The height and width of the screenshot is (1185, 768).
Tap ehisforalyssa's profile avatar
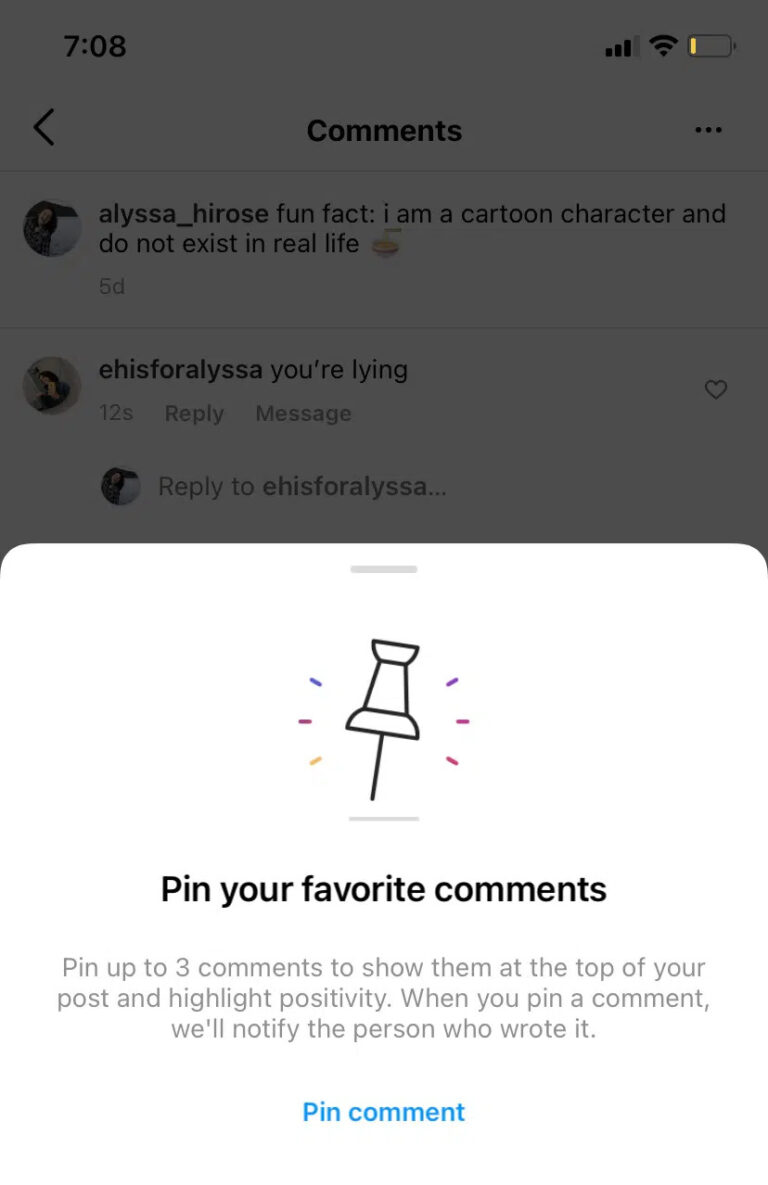pos(51,386)
